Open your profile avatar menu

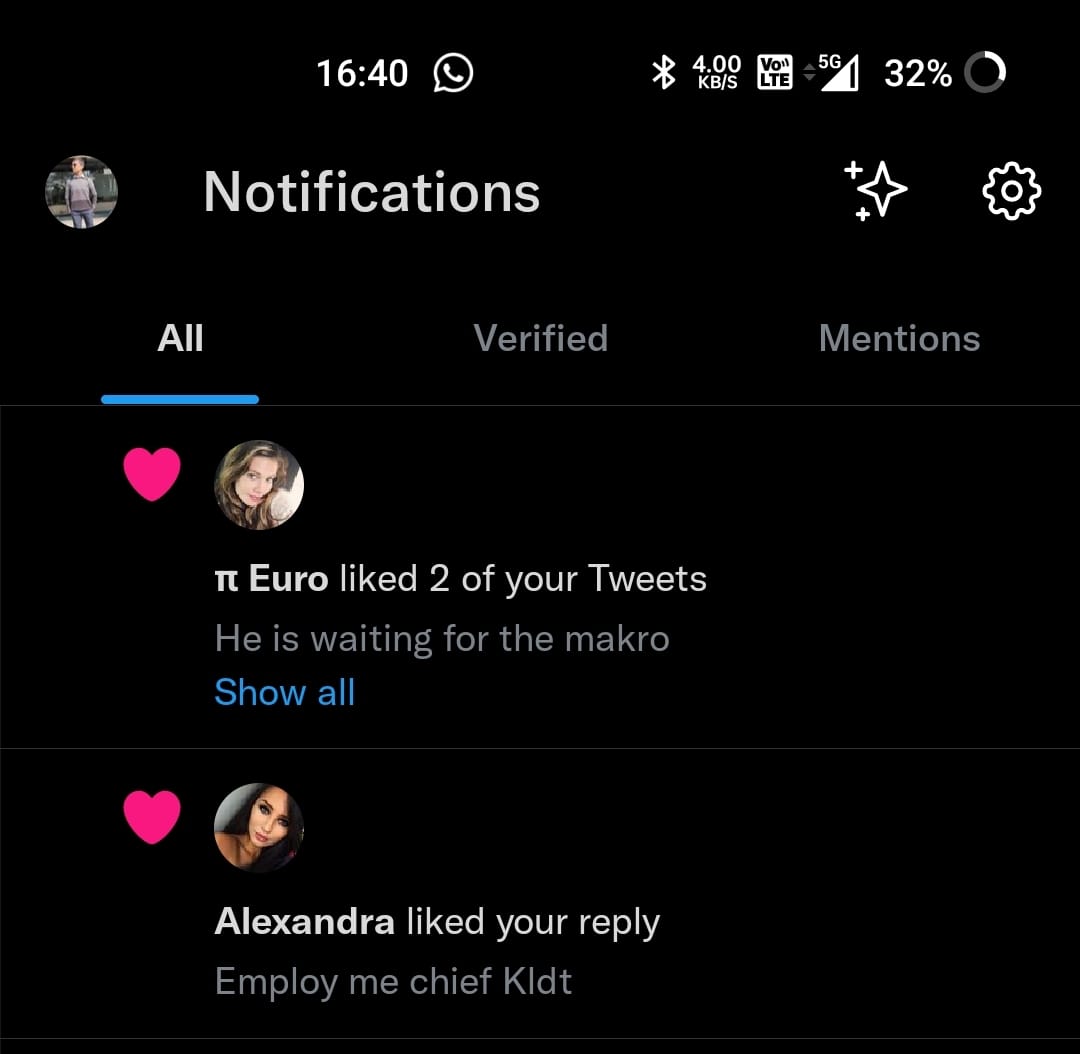[x=82, y=191]
